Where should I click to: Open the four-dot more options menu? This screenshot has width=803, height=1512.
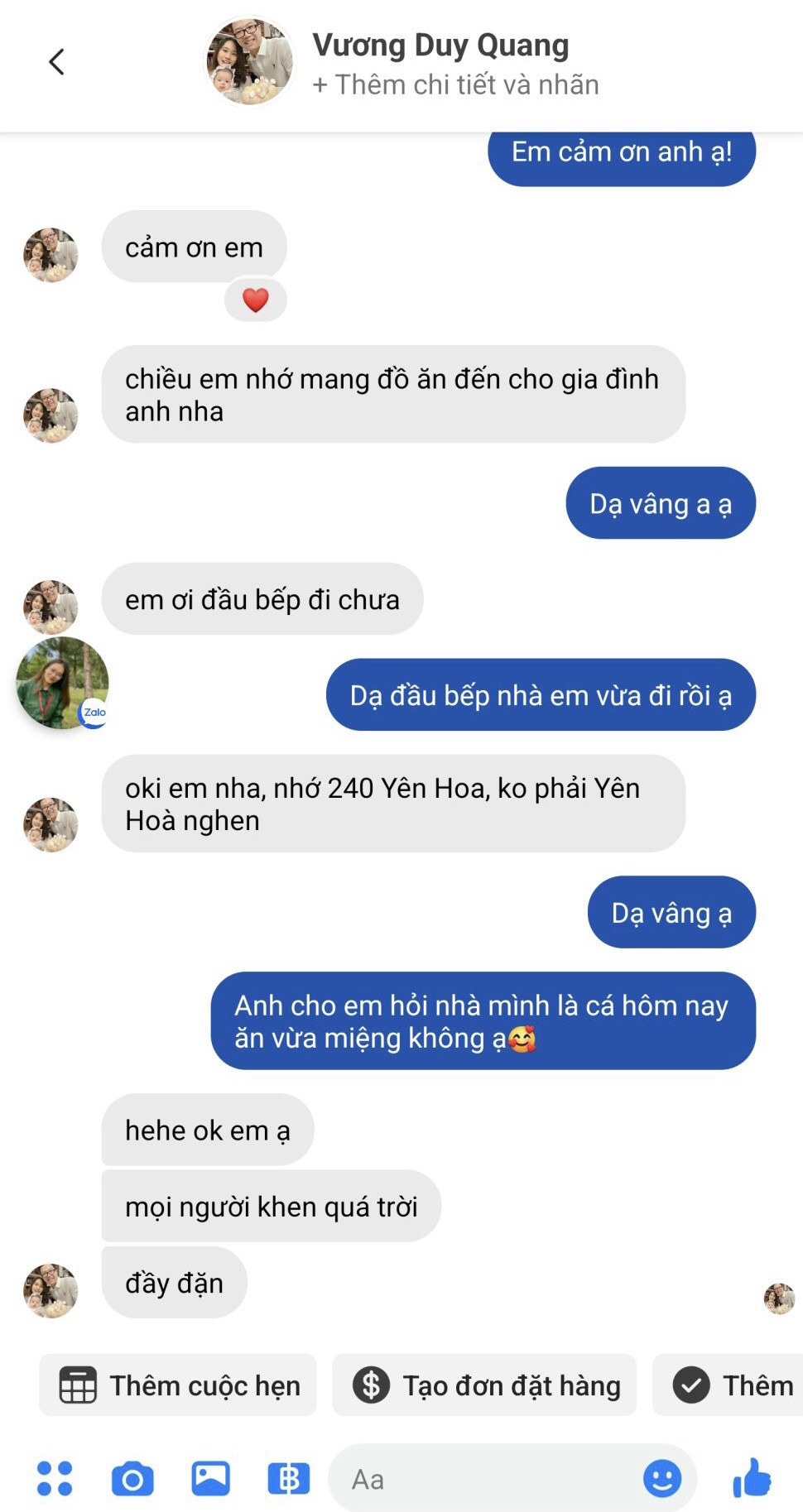55,1478
